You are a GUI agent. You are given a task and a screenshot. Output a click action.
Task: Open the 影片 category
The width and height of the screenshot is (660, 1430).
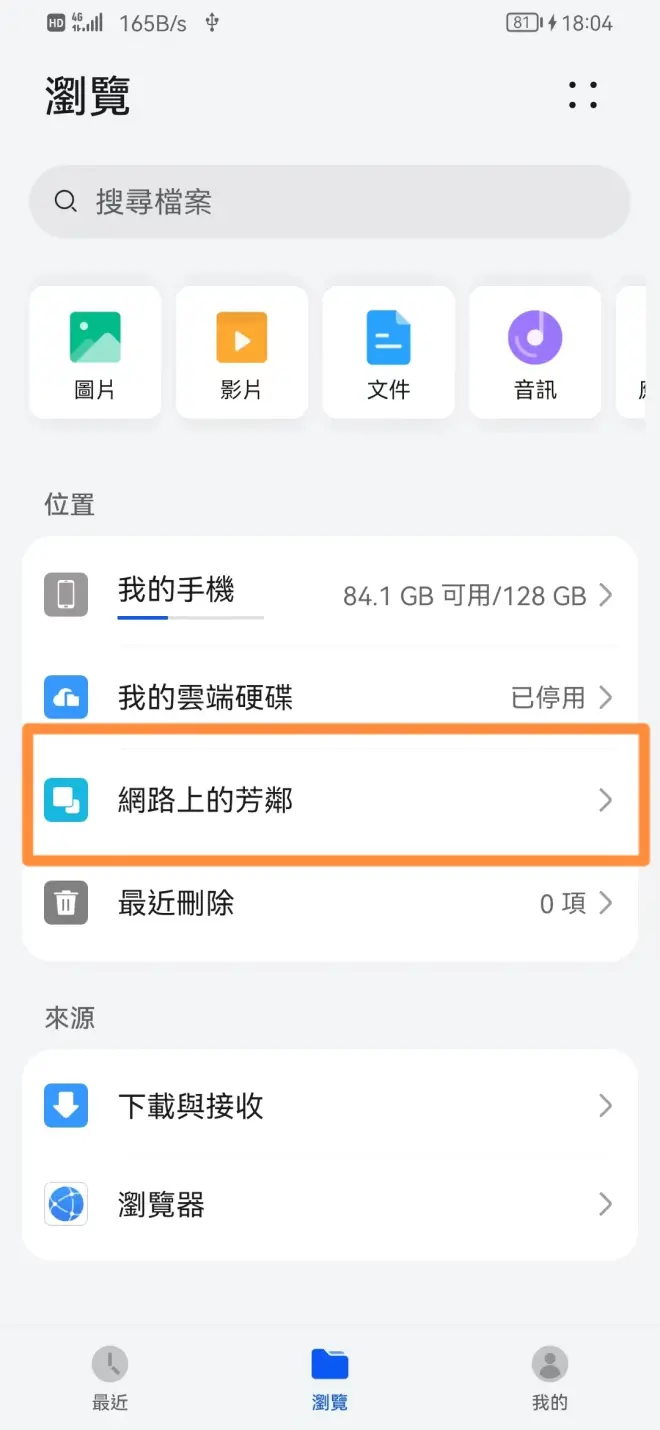click(x=242, y=352)
